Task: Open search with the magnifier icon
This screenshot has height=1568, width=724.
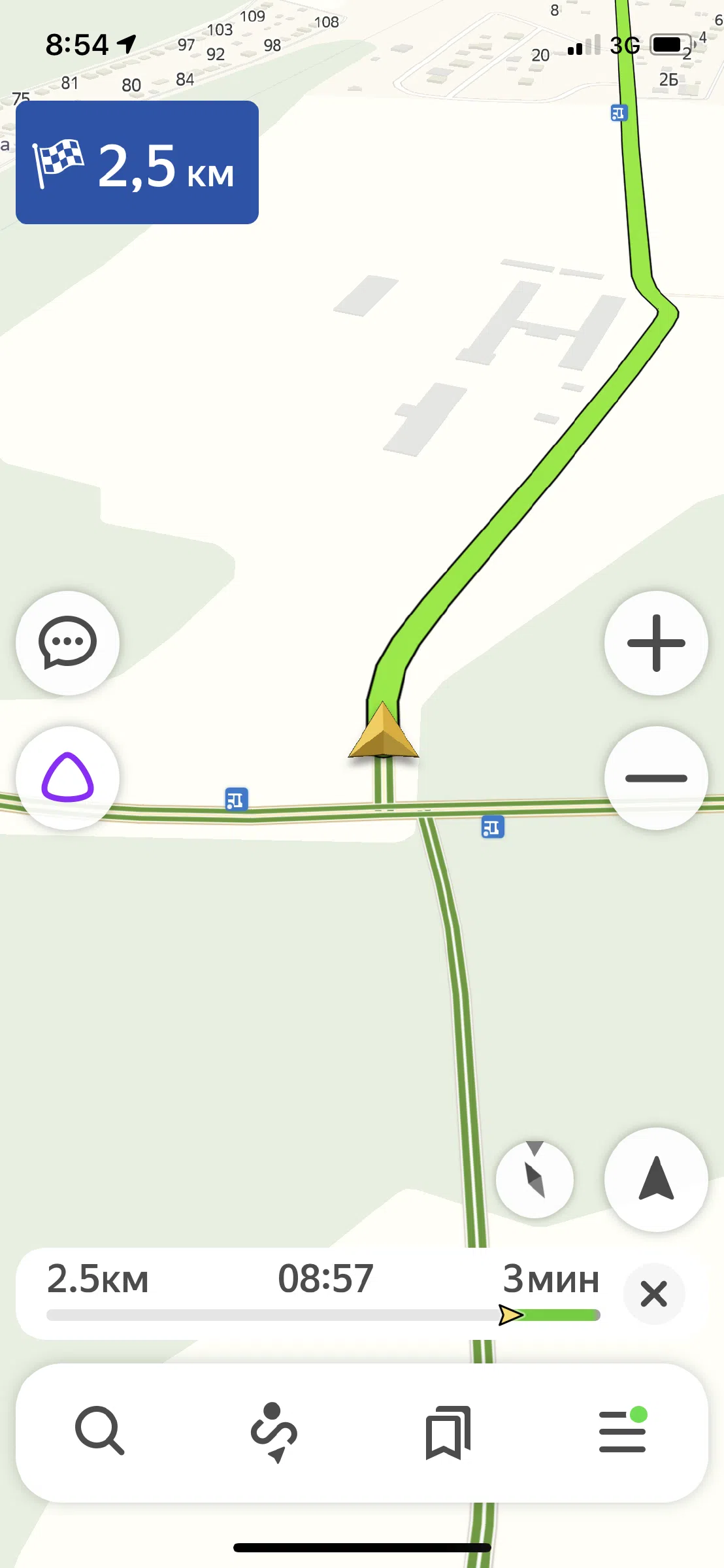Action: point(99,1431)
